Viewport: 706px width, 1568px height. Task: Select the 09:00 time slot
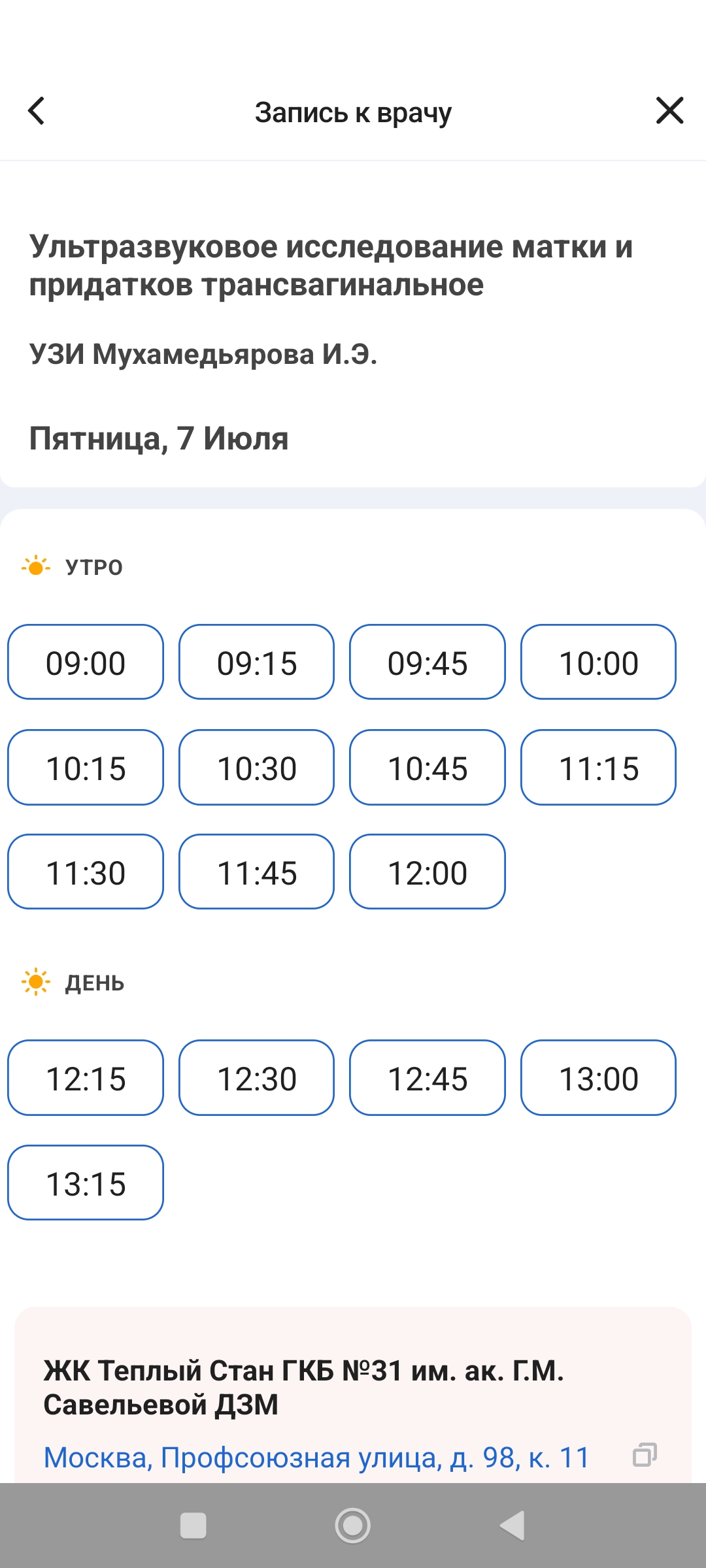point(86,662)
